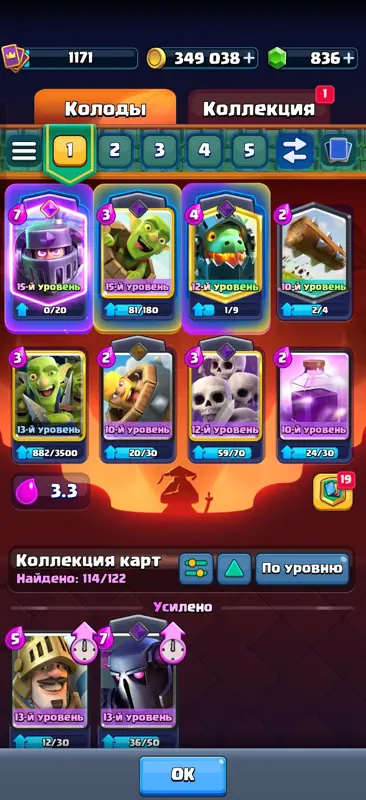Select the goblin barrel card 81/180

[x=137, y=257]
